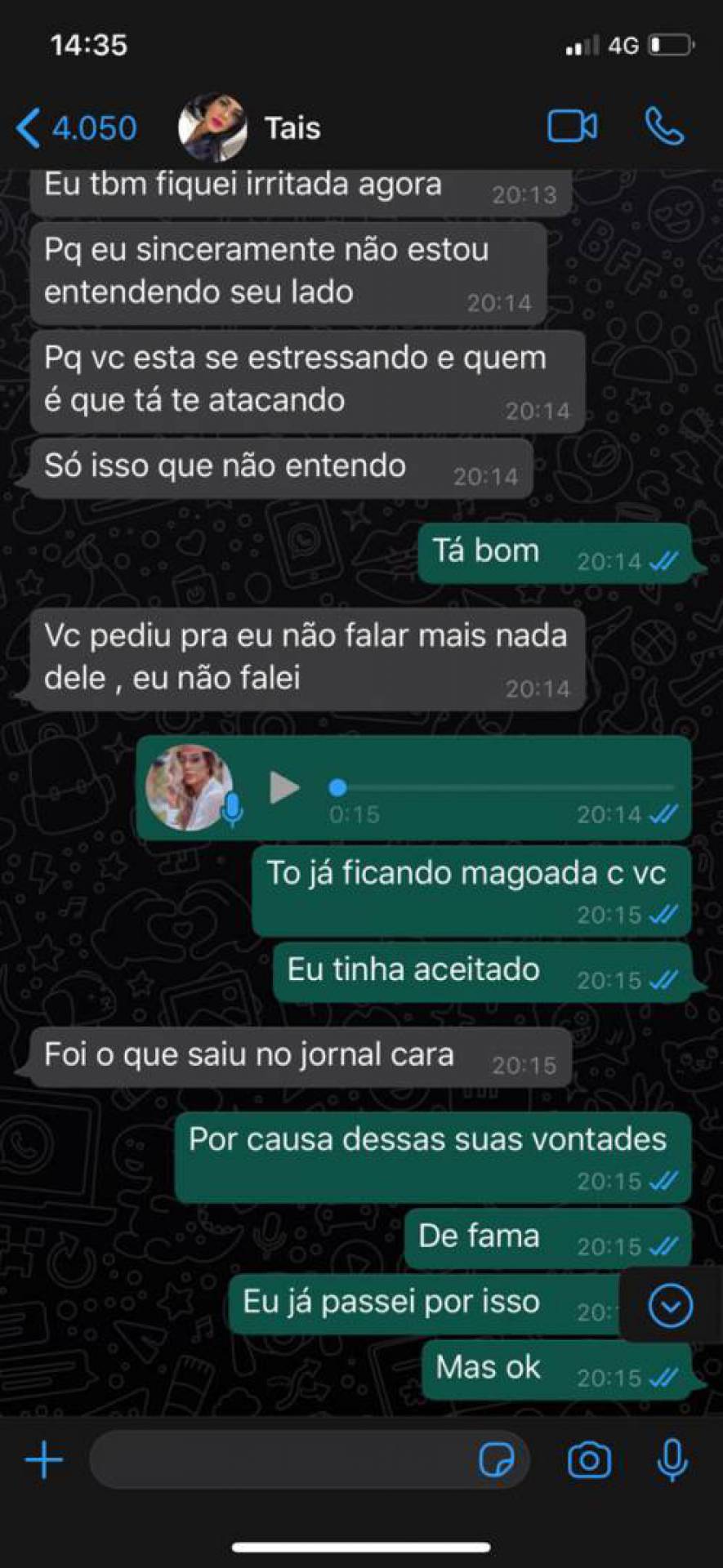Play the 0:15 voice message

[284, 786]
